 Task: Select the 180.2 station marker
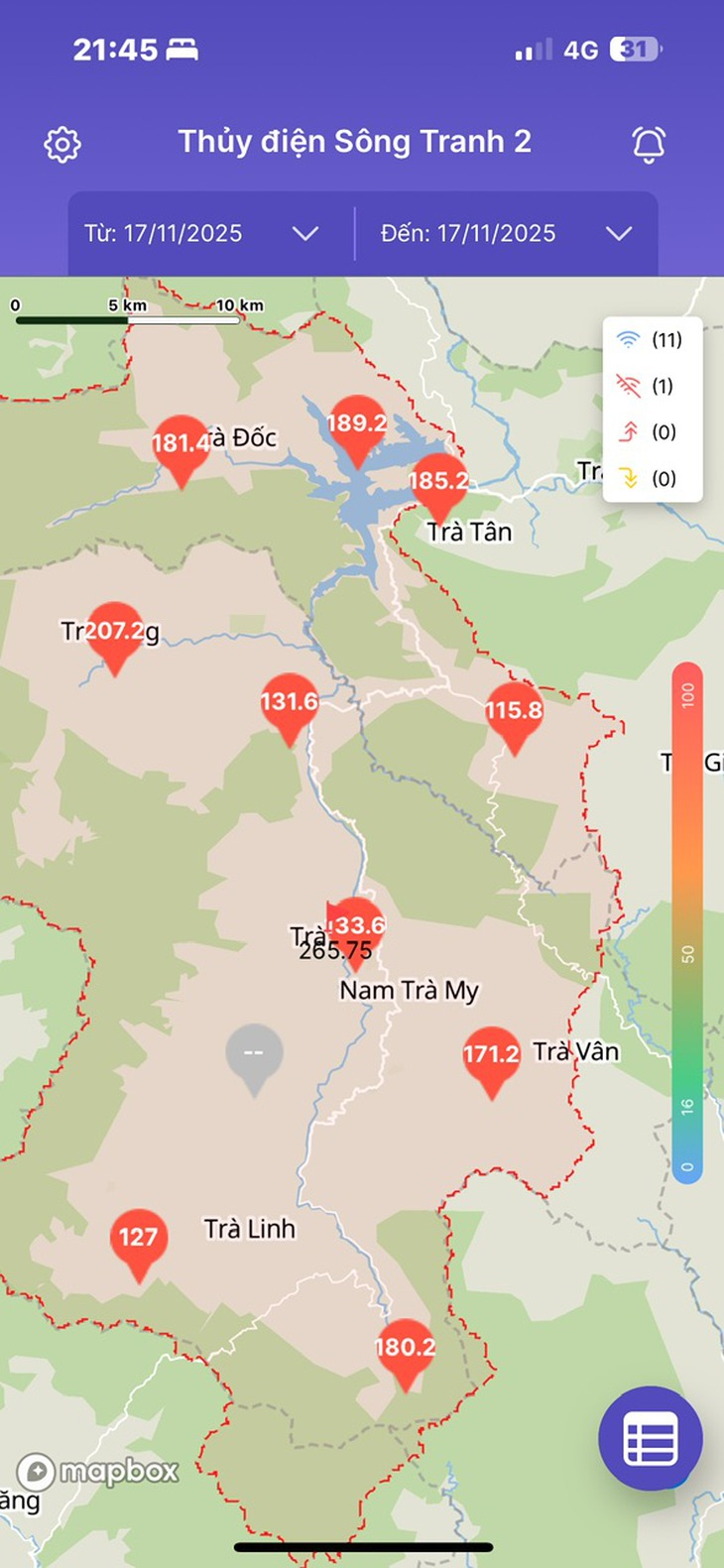point(405,1349)
